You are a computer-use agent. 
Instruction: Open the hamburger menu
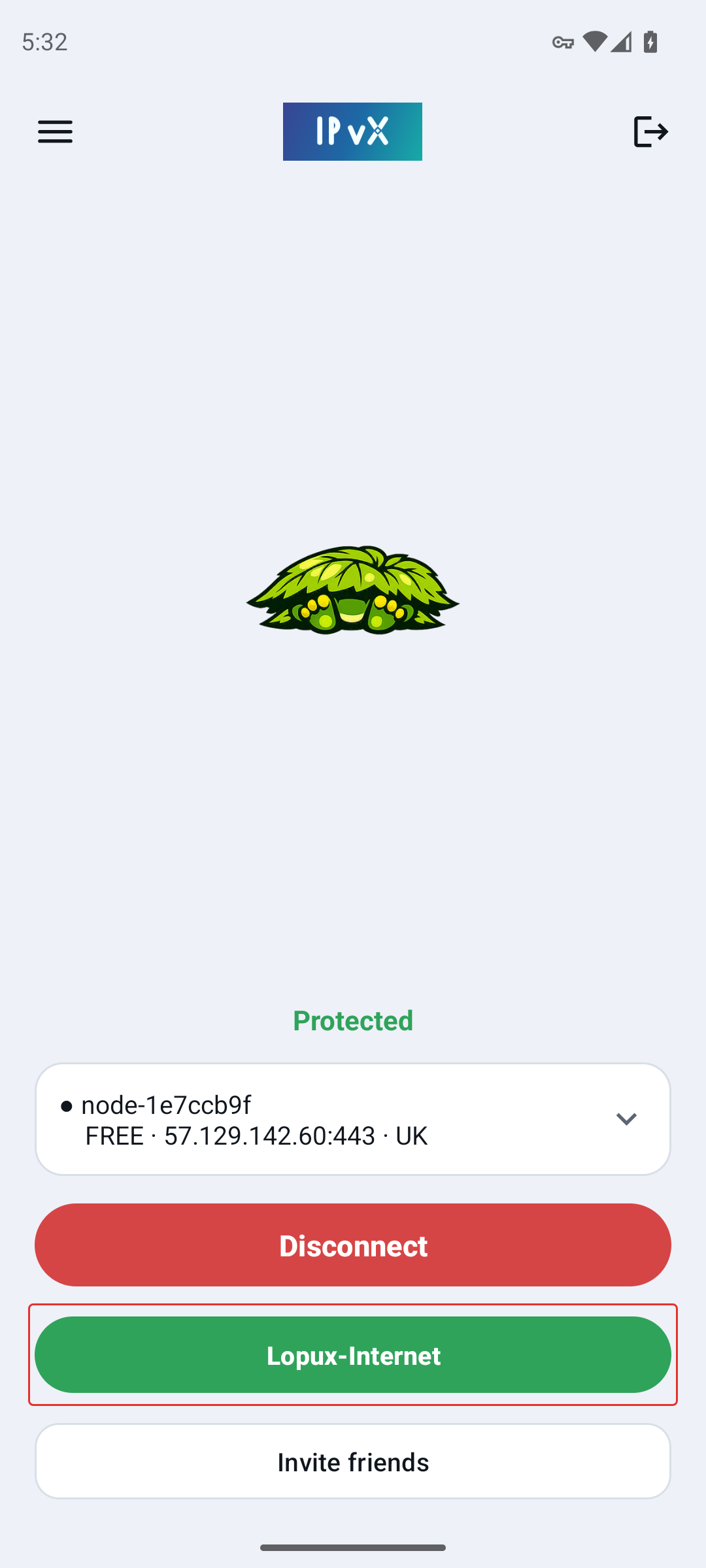55,132
